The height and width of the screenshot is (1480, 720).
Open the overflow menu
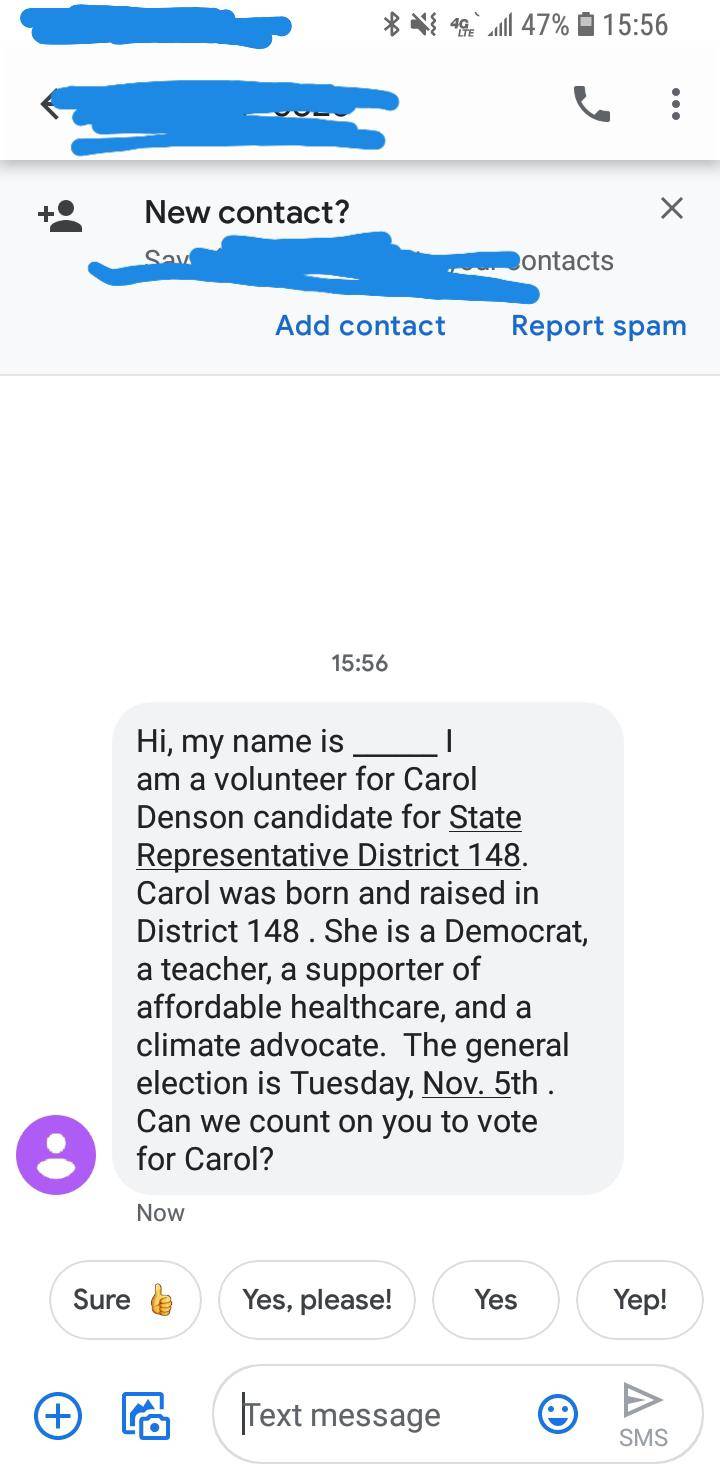coord(676,104)
